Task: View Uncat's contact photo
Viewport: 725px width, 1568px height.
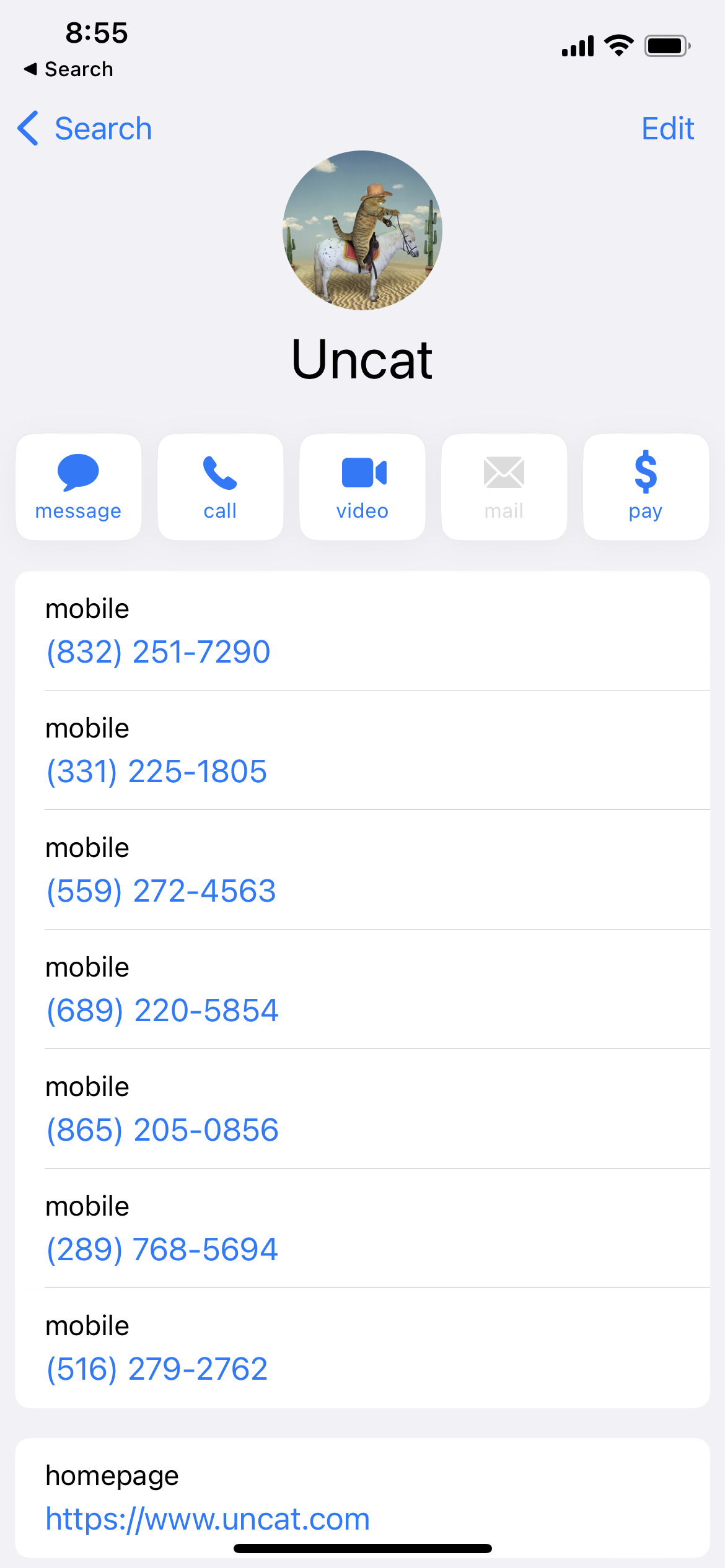Action: pyautogui.click(x=362, y=230)
